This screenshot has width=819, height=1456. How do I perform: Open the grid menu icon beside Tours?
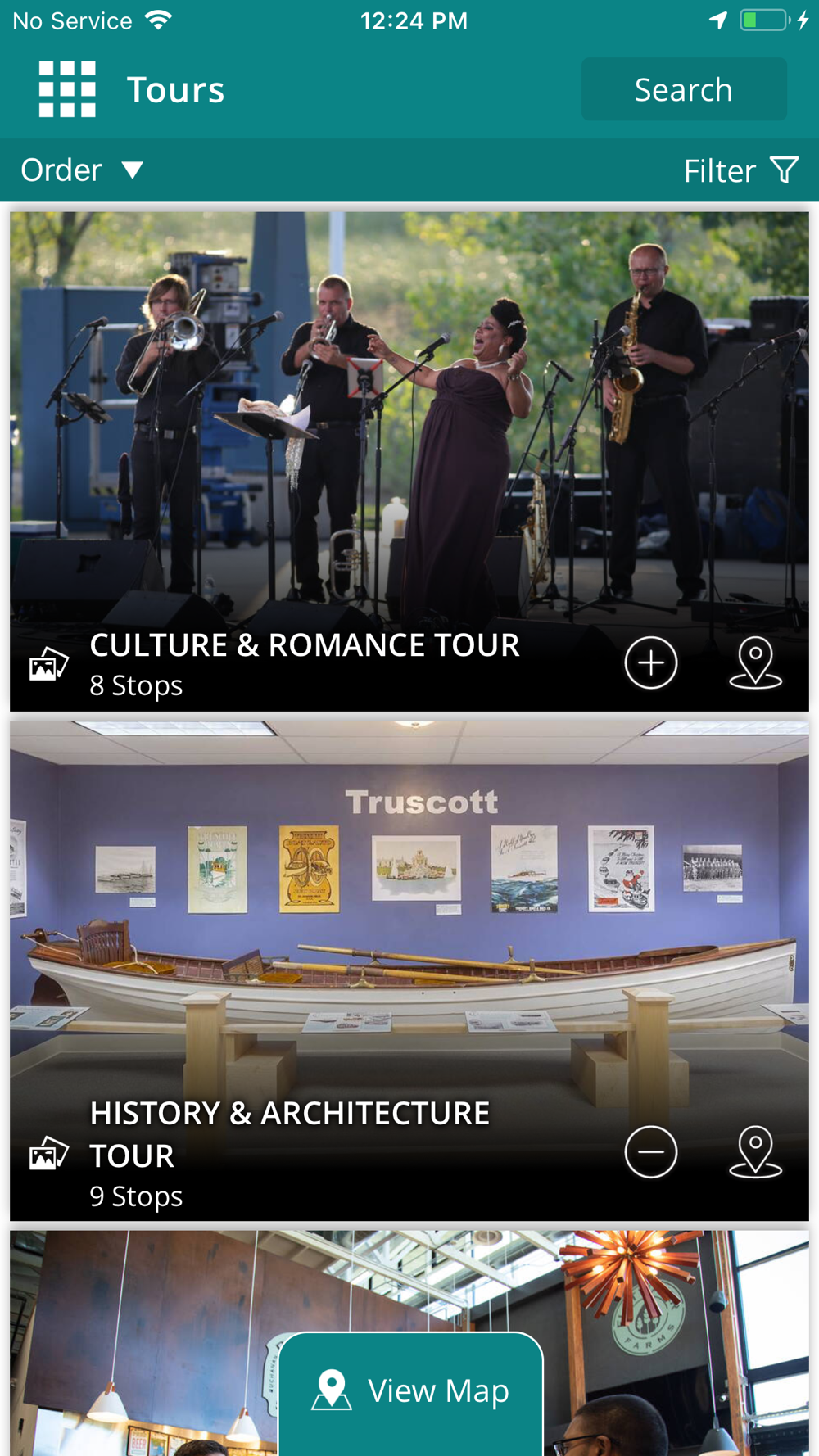click(67, 89)
